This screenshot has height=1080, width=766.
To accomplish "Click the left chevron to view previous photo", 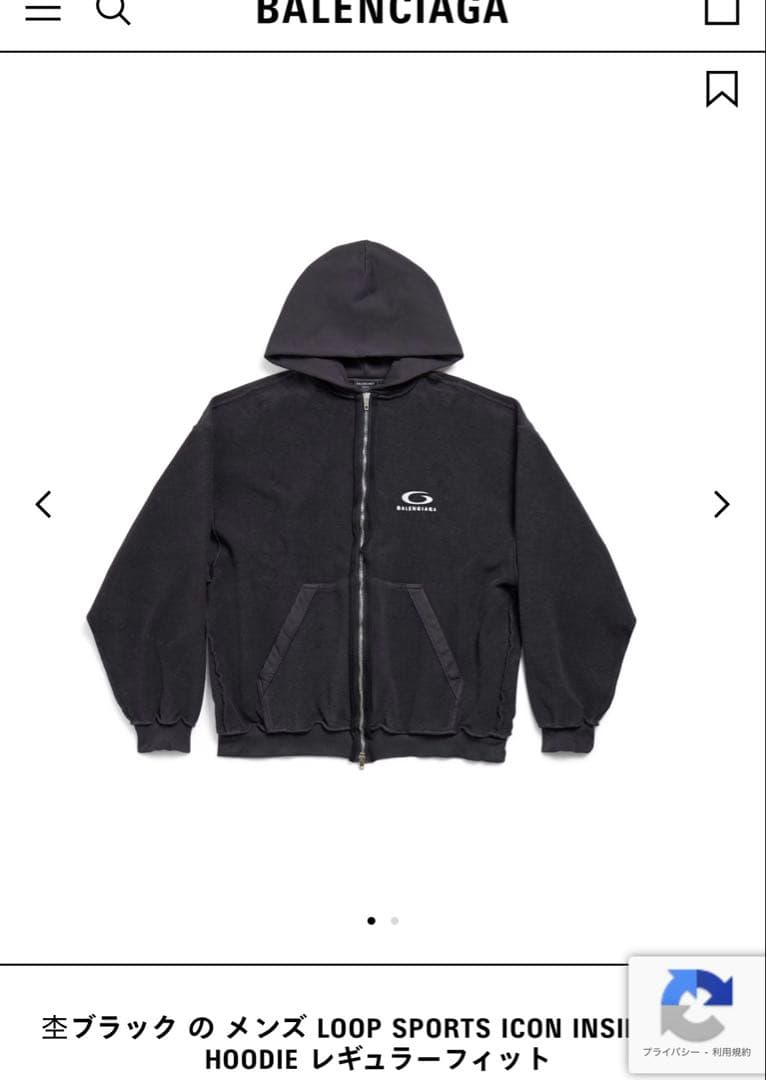I will pyautogui.click(x=44, y=505).
